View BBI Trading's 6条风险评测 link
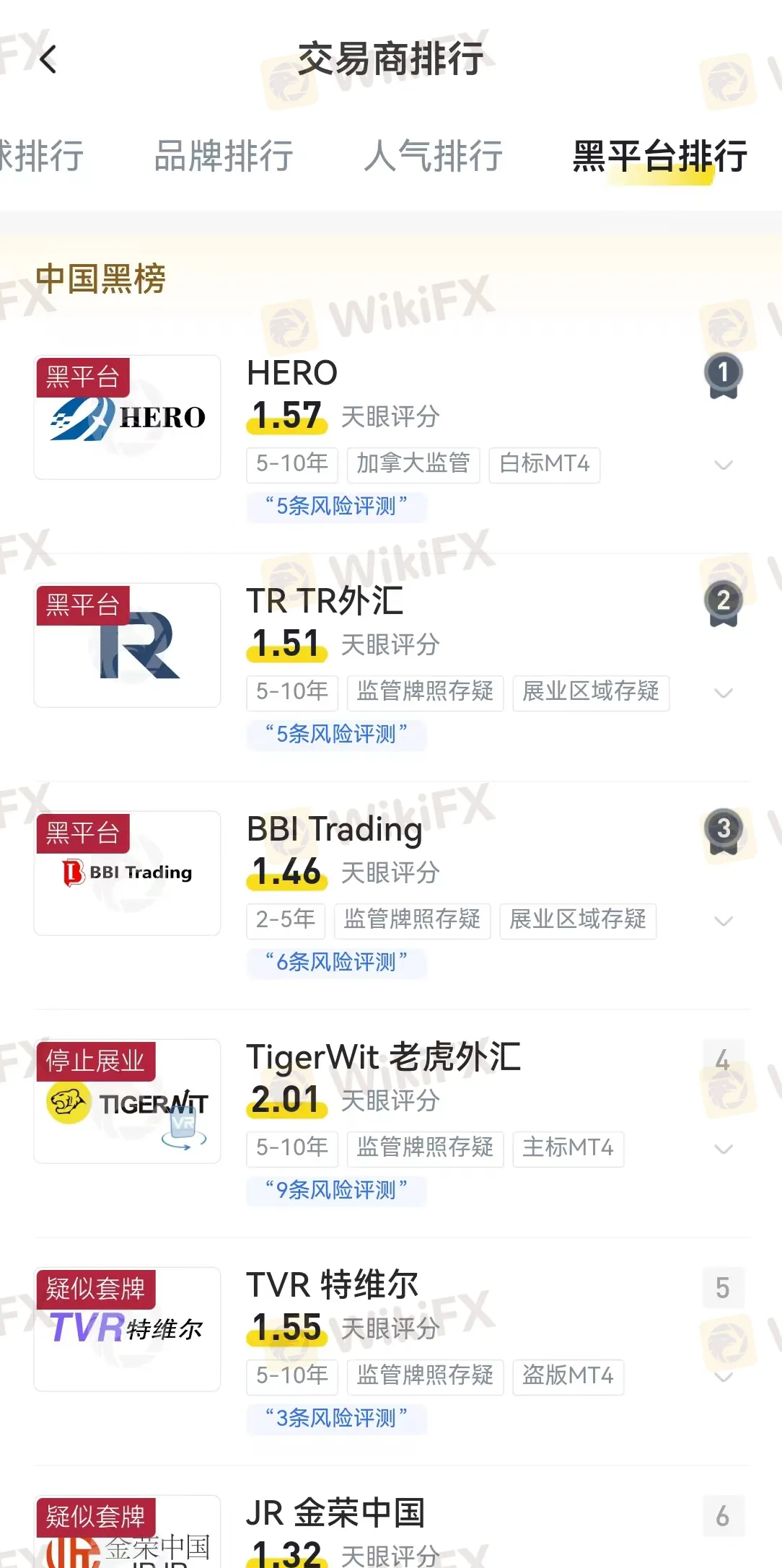This screenshot has width=782, height=1568. tap(336, 963)
